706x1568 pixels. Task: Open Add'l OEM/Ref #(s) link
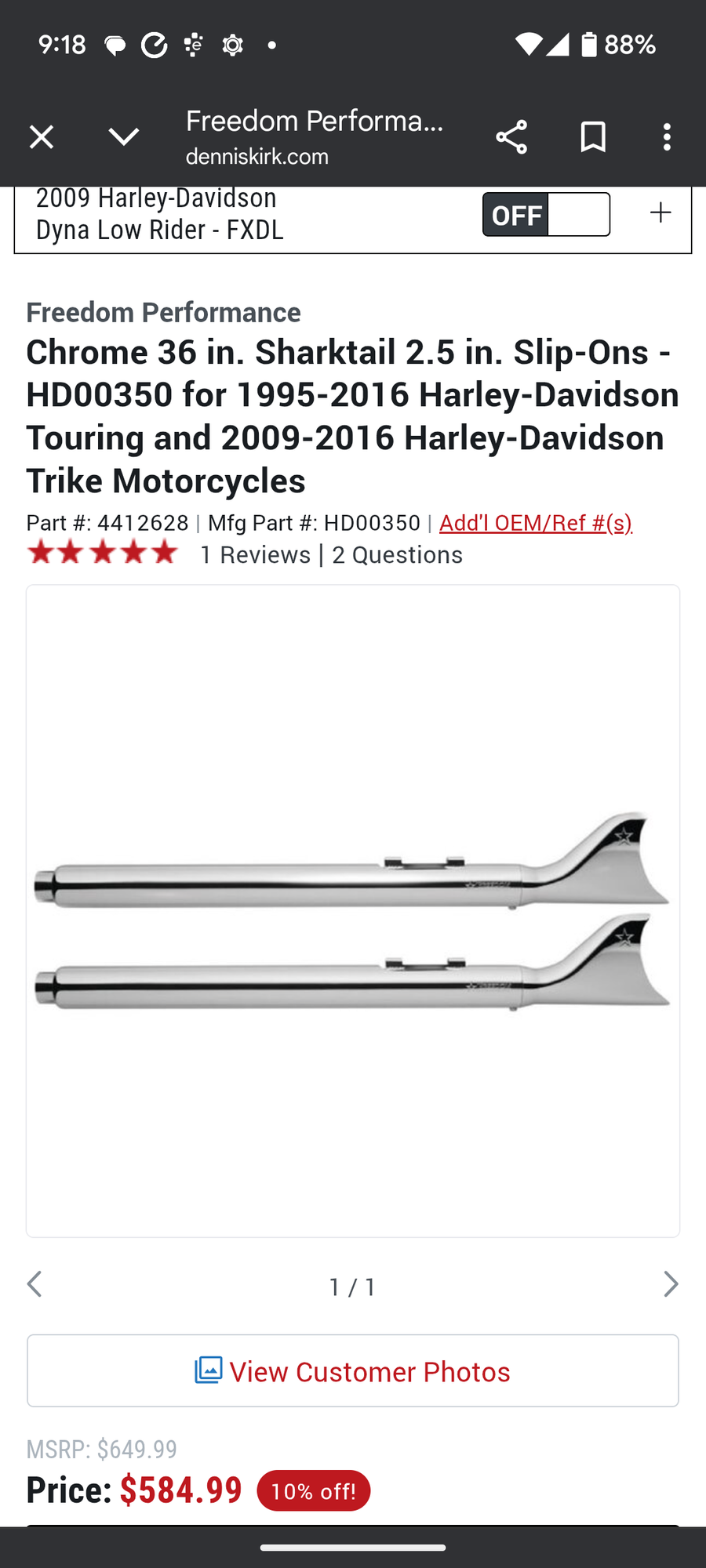(x=536, y=523)
